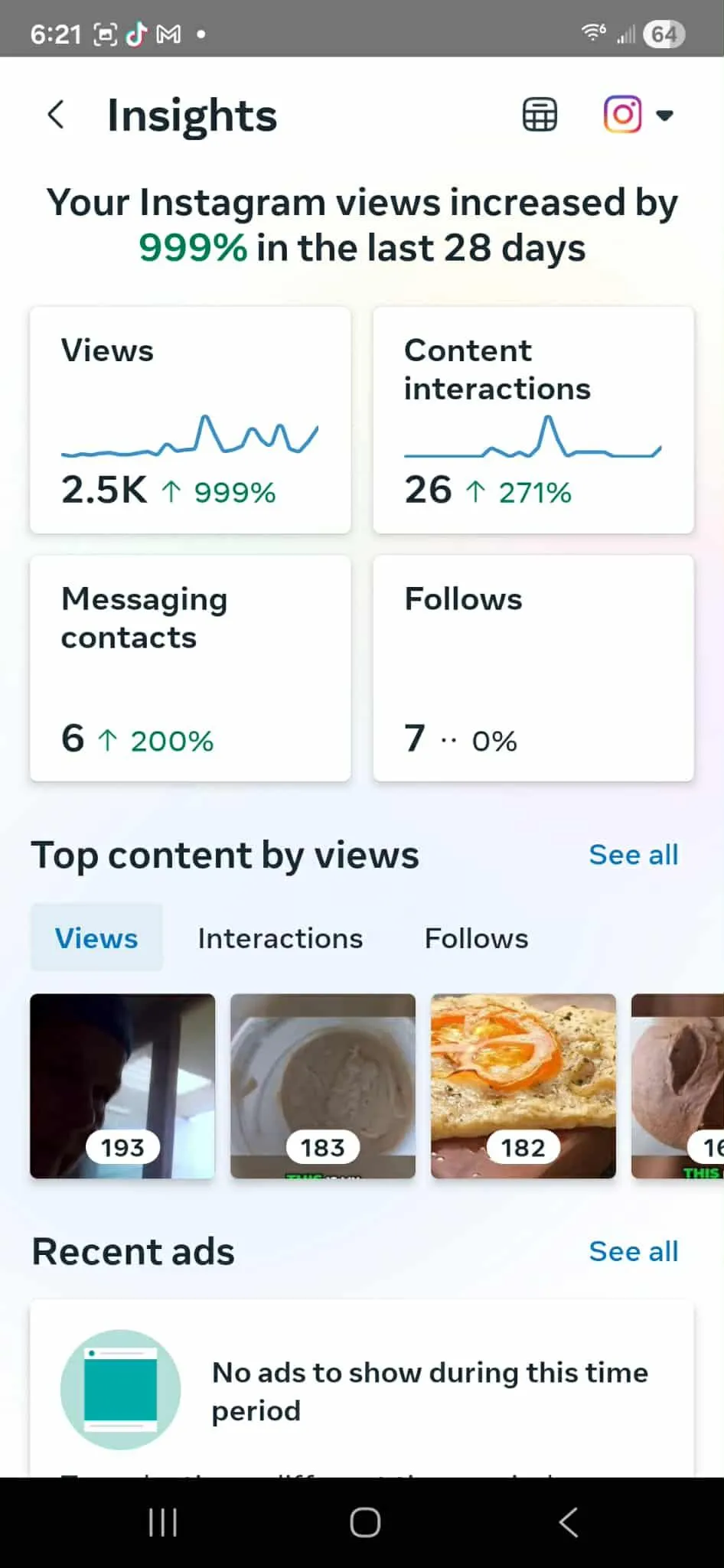Open the Content interactions card
Screen dimensions: 724x1568
click(533, 420)
